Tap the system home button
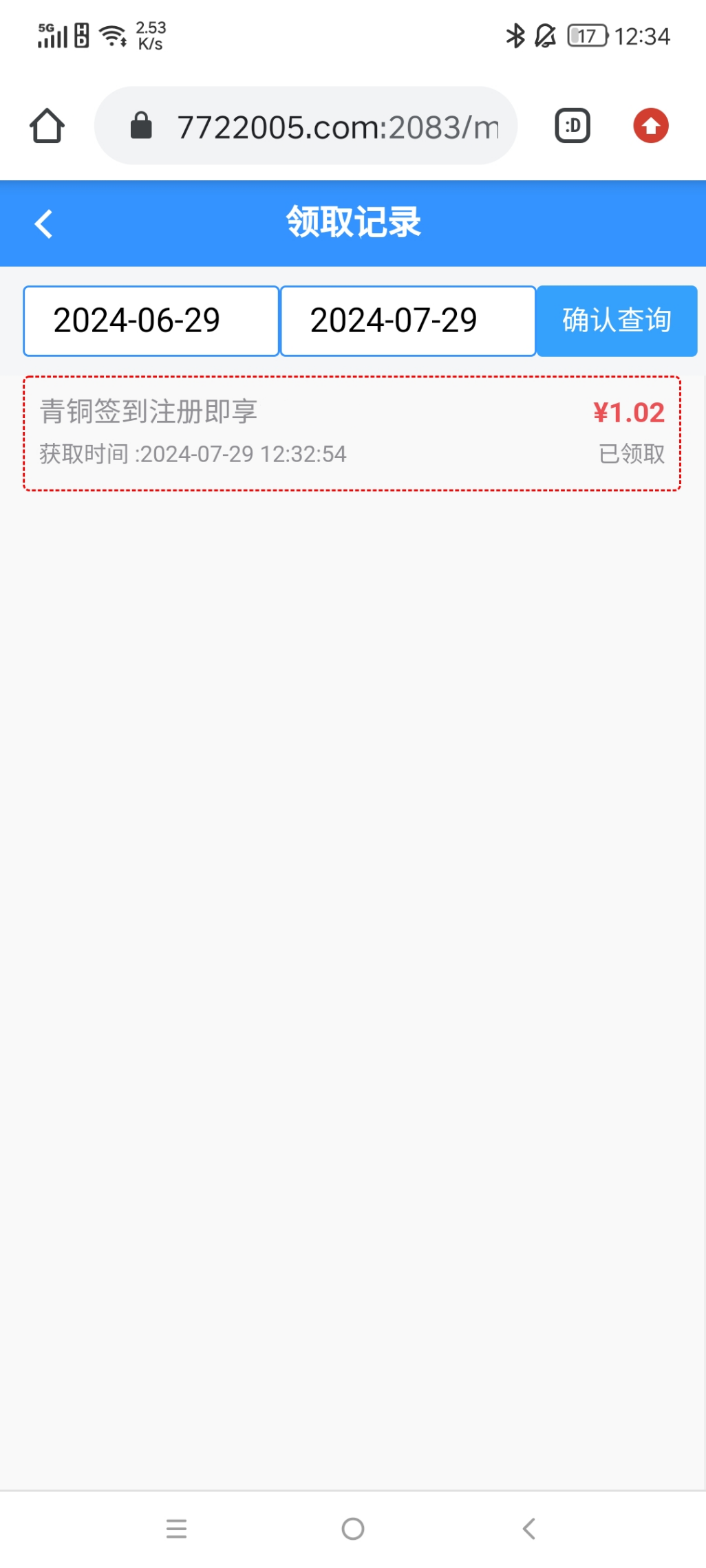The image size is (706, 1568). click(x=353, y=1529)
